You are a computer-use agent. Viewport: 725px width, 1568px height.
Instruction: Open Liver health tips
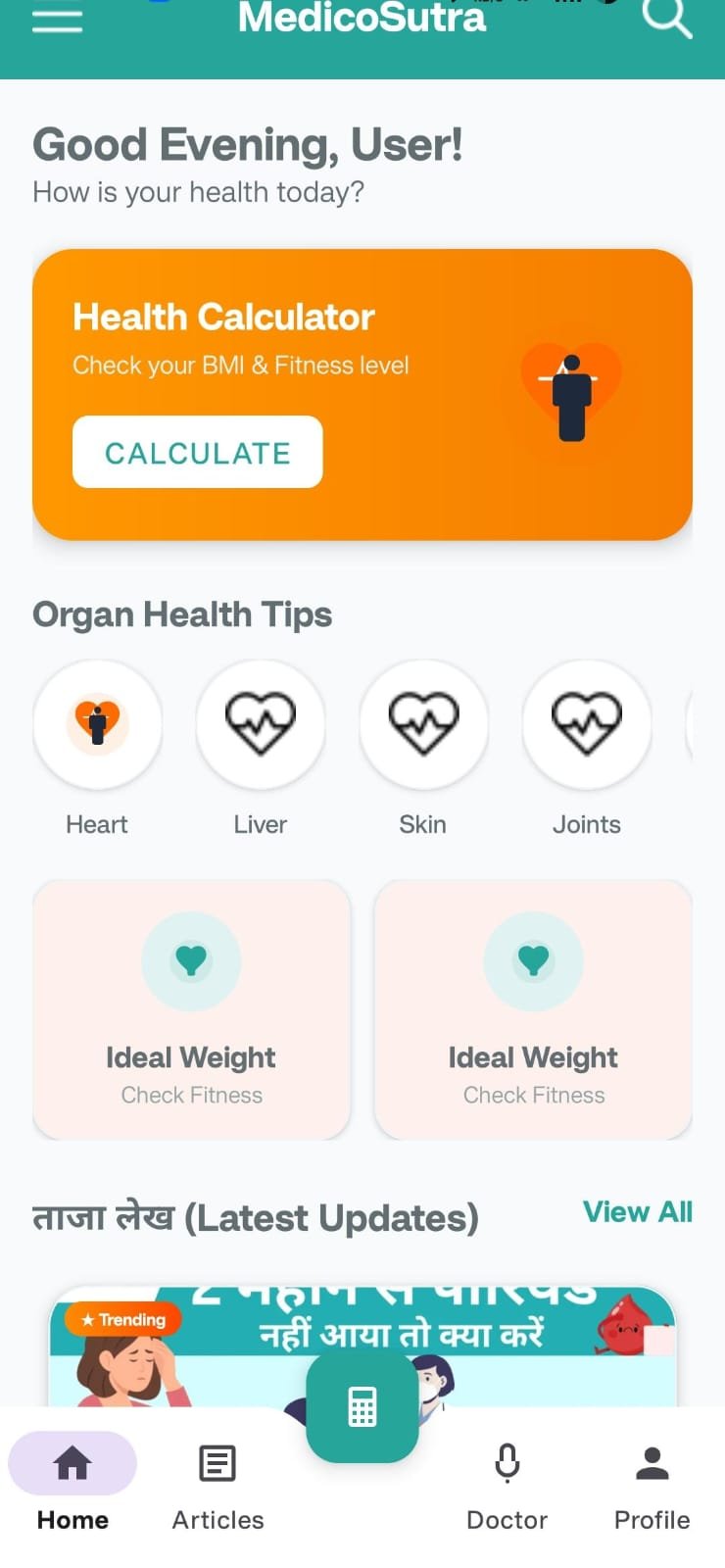click(261, 724)
